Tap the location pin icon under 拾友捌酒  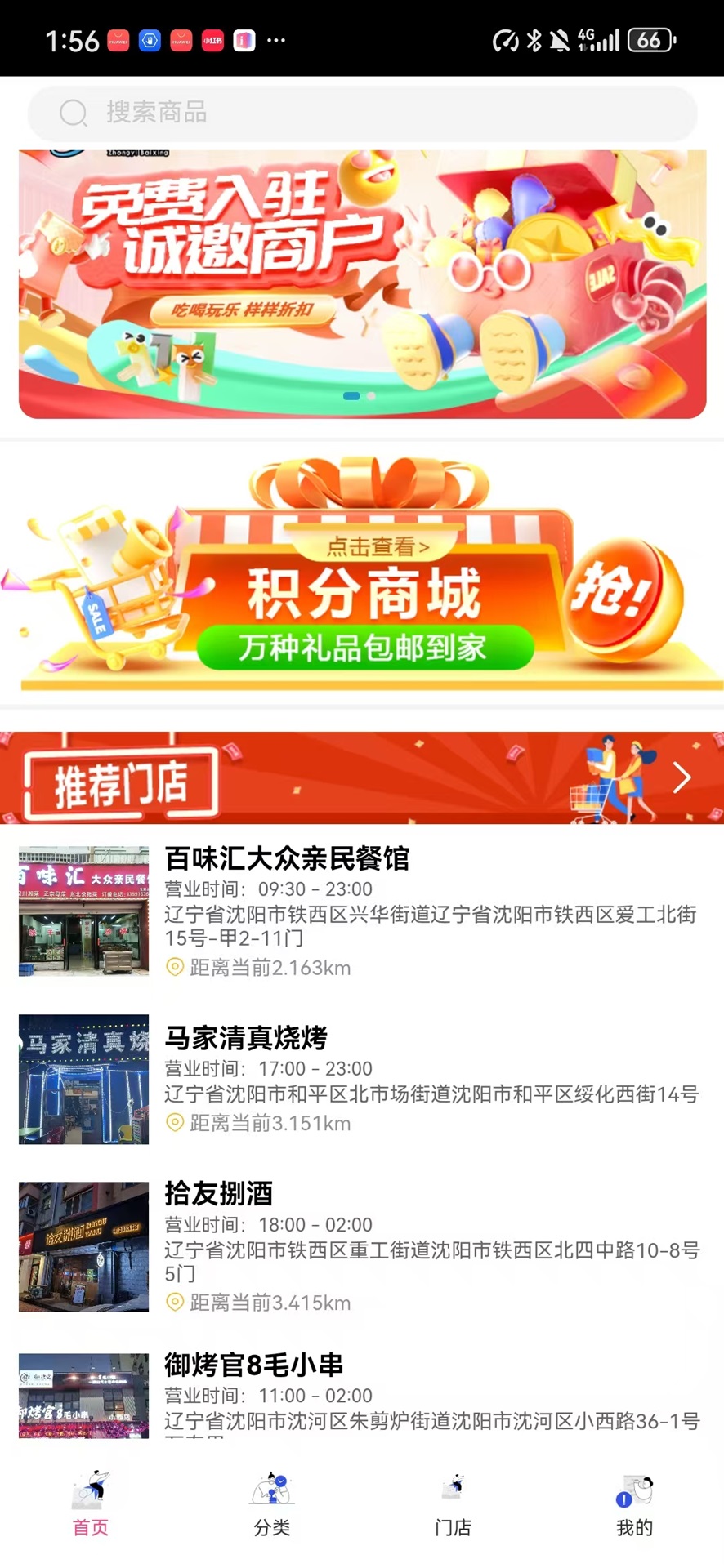pyautogui.click(x=174, y=1303)
